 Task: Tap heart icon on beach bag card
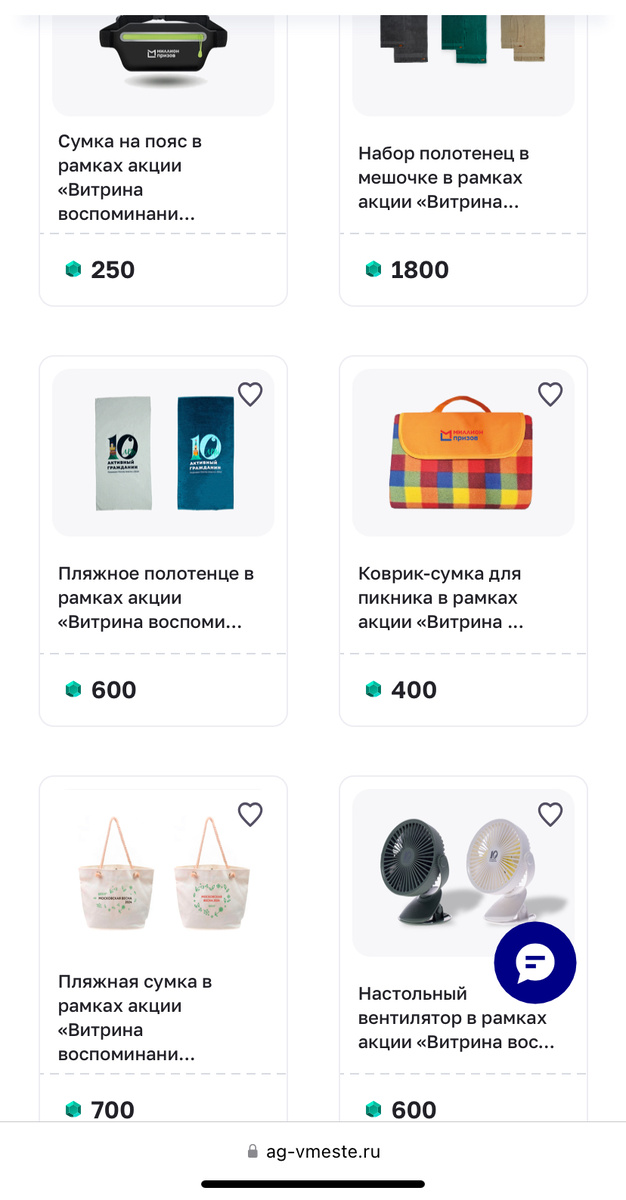(x=250, y=814)
